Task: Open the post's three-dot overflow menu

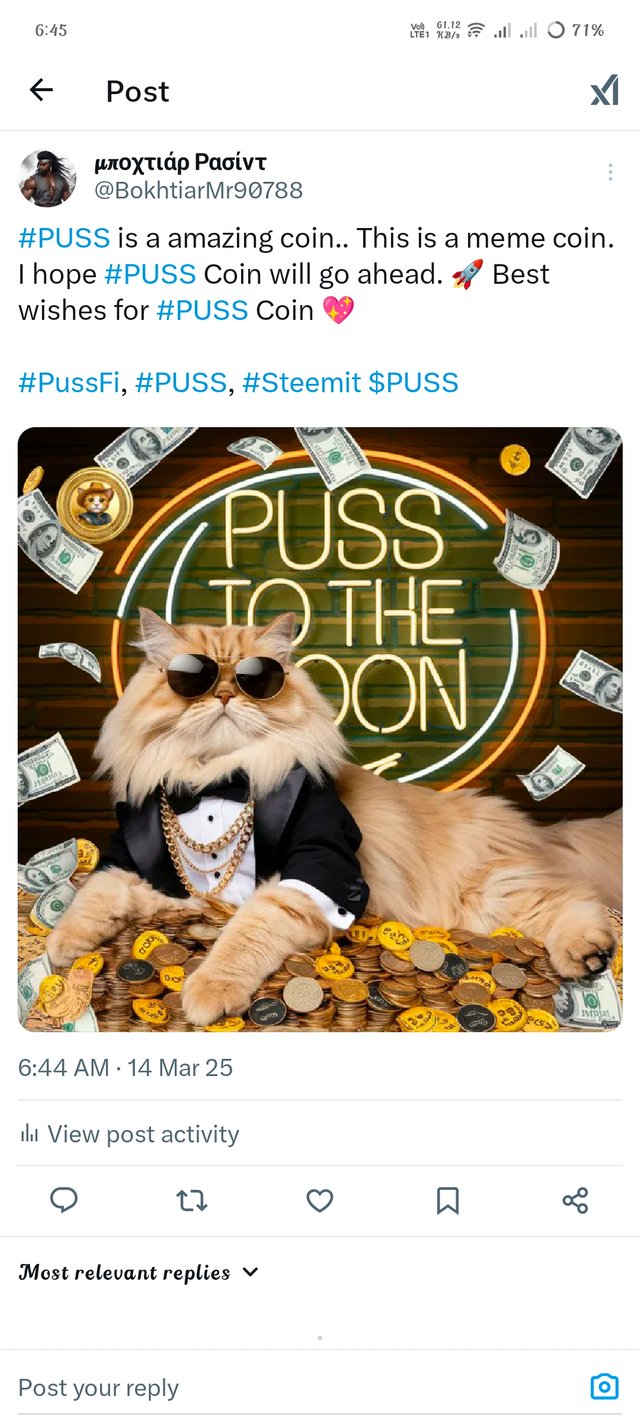Action: pyautogui.click(x=610, y=172)
